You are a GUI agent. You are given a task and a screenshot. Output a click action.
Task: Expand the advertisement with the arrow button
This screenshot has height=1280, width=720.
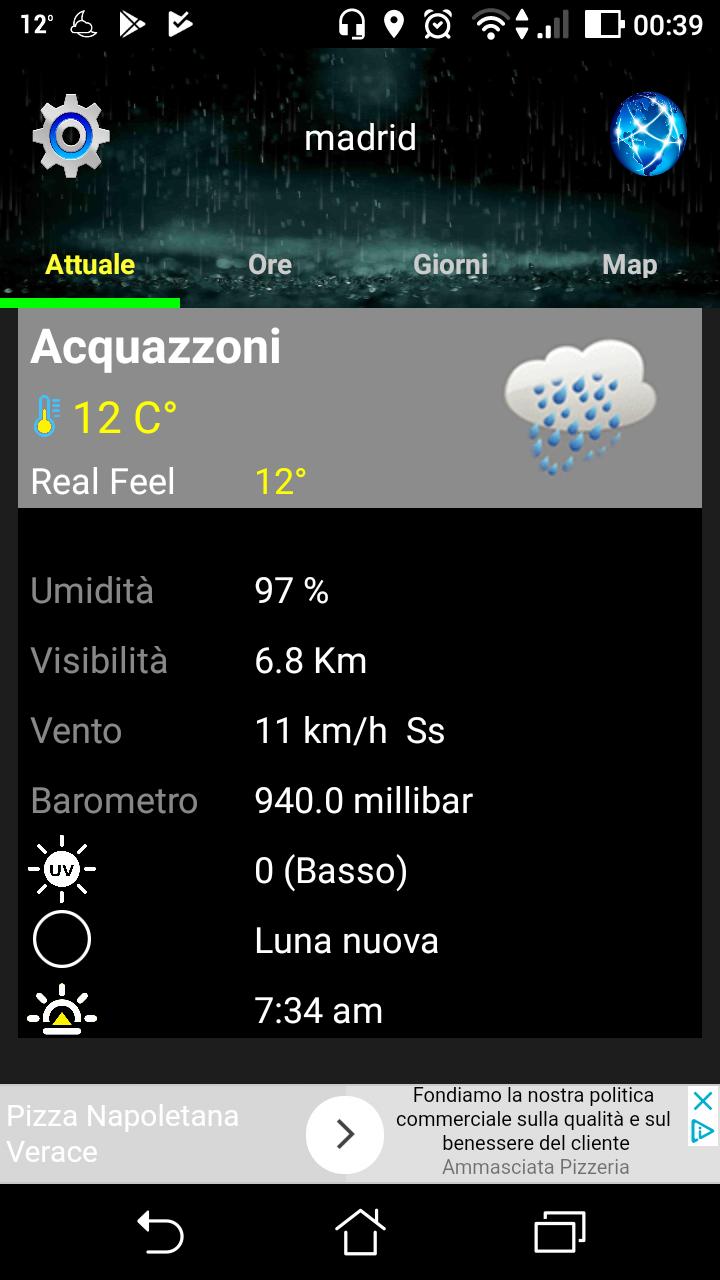pos(345,1135)
